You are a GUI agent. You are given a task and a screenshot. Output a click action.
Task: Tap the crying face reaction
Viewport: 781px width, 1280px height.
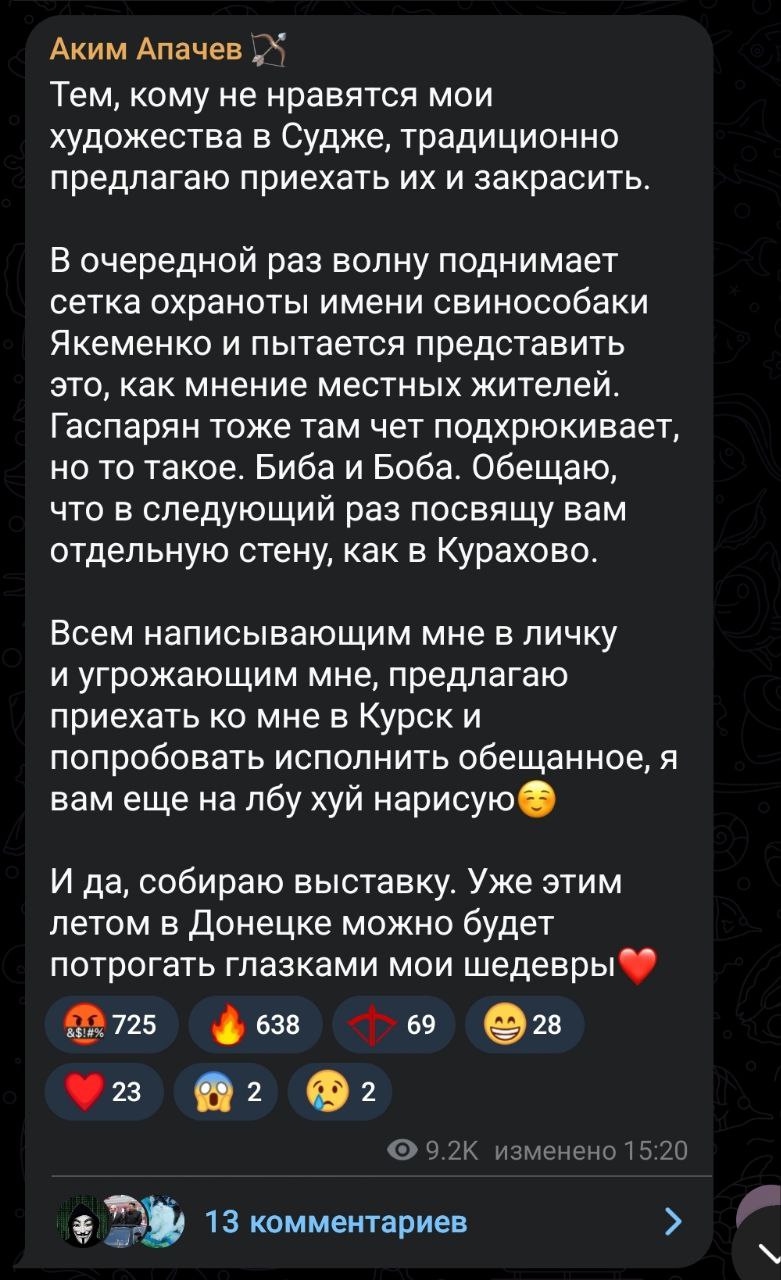coord(339,1092)
